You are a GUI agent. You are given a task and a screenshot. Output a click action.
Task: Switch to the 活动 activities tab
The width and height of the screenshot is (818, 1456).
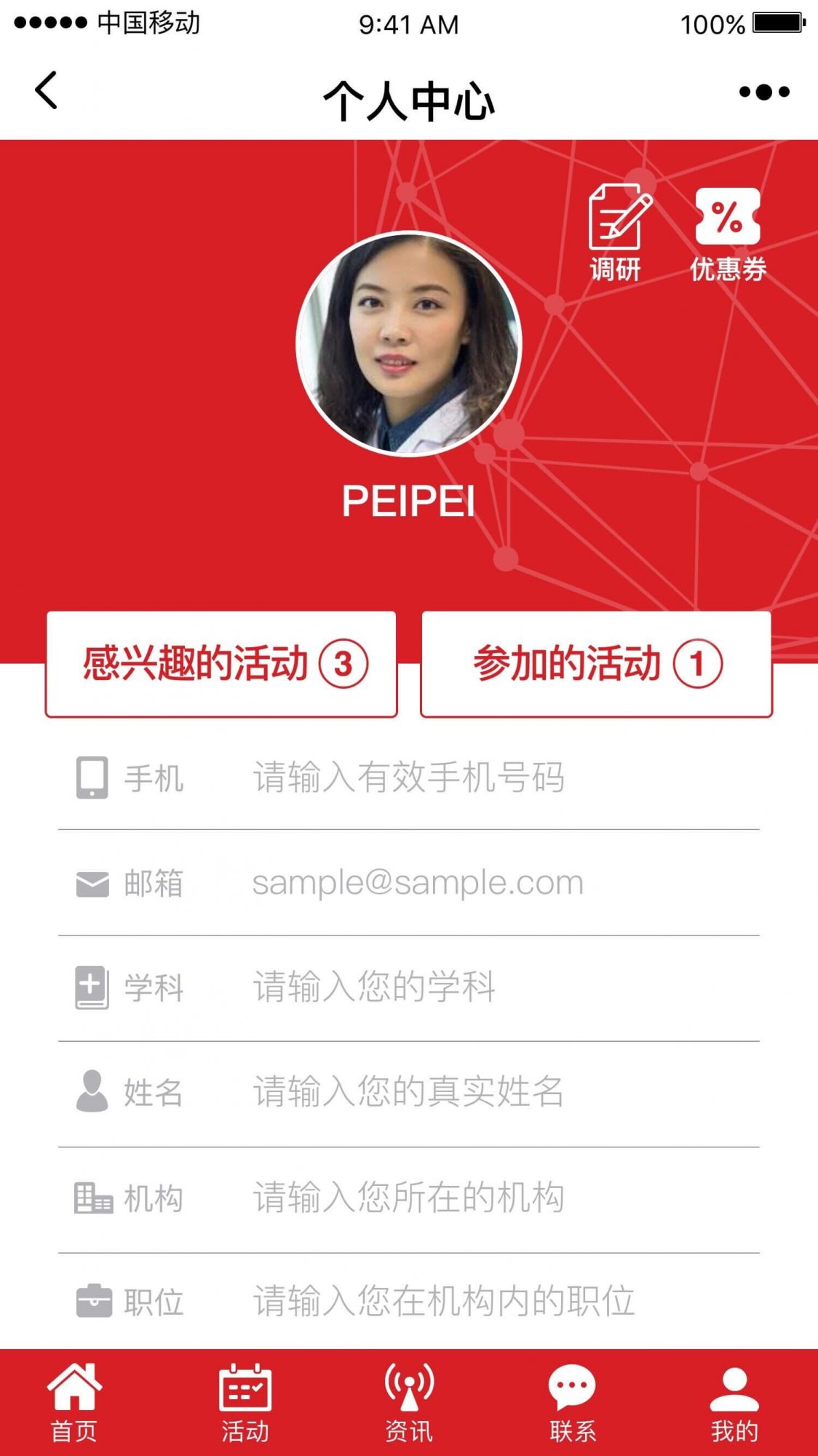click(245, 1403)
